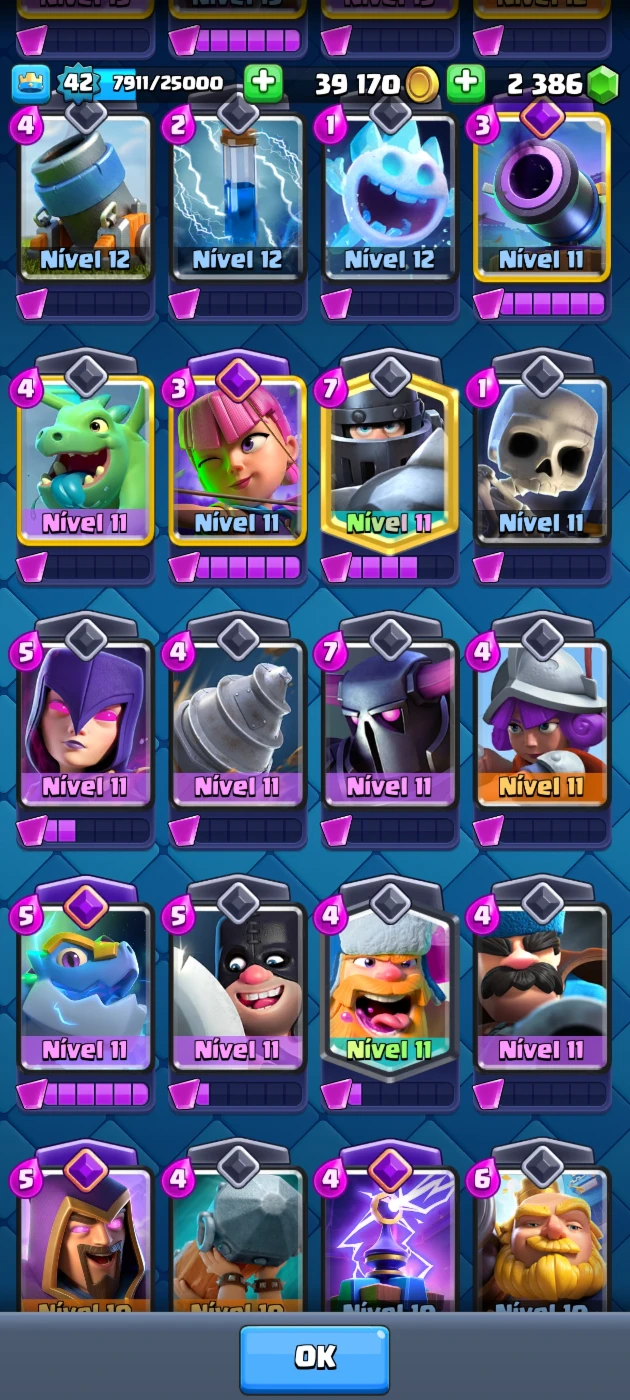Image resolution: width=630 pixels, height=1400 pixels.
Task: Select the Executioner card
Action: (x=237, y=988)
